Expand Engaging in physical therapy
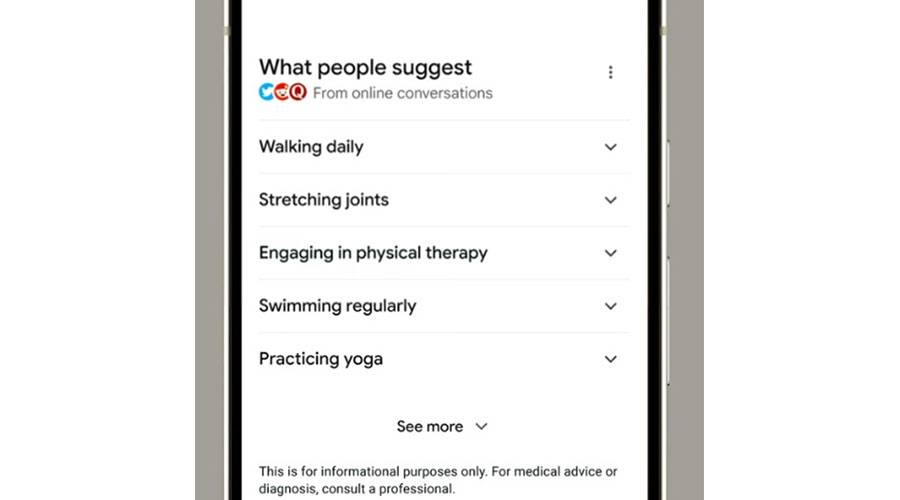This screenshot has height=500, width=900. [x=611, y=253]
